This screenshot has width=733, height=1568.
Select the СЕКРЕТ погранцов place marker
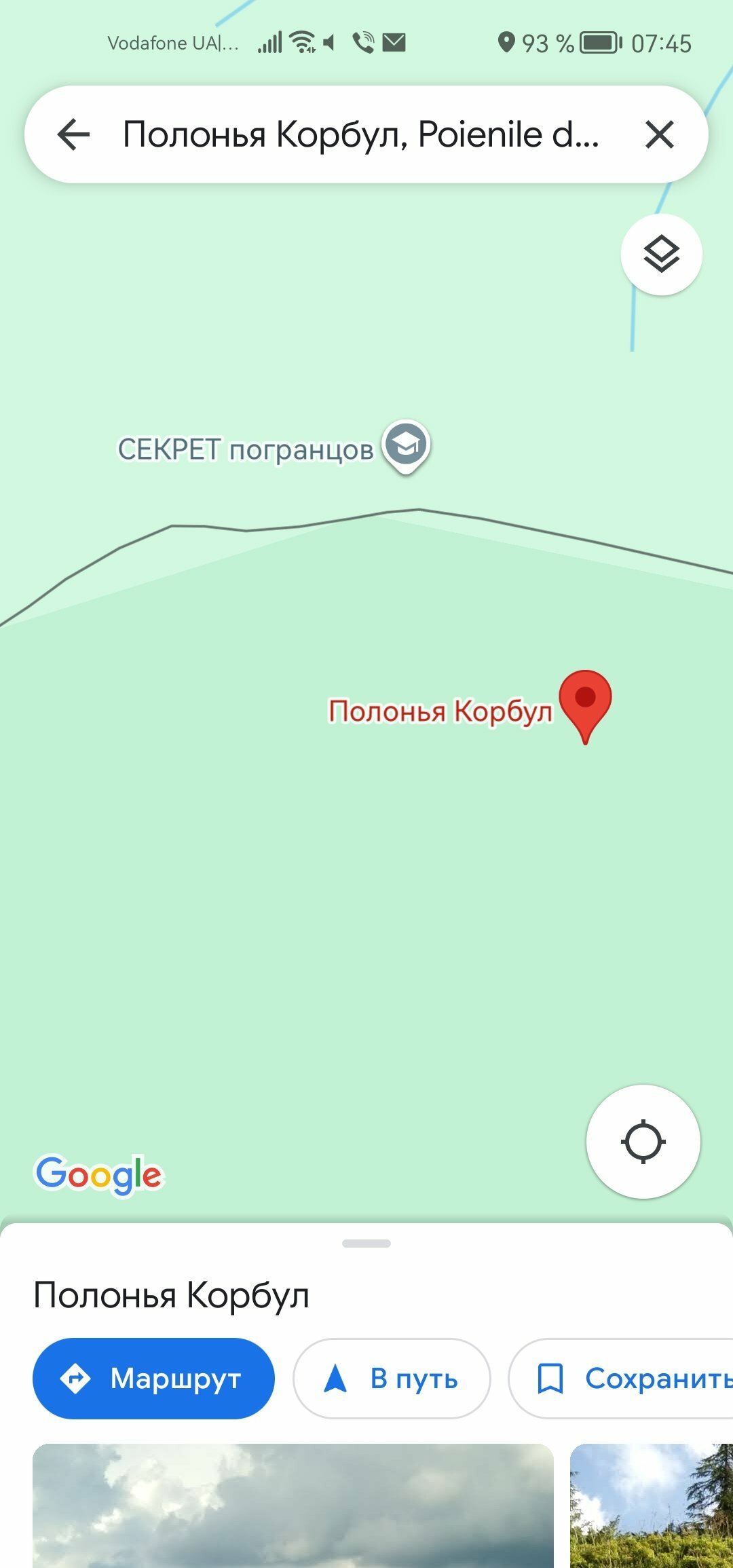click(406, 445)
